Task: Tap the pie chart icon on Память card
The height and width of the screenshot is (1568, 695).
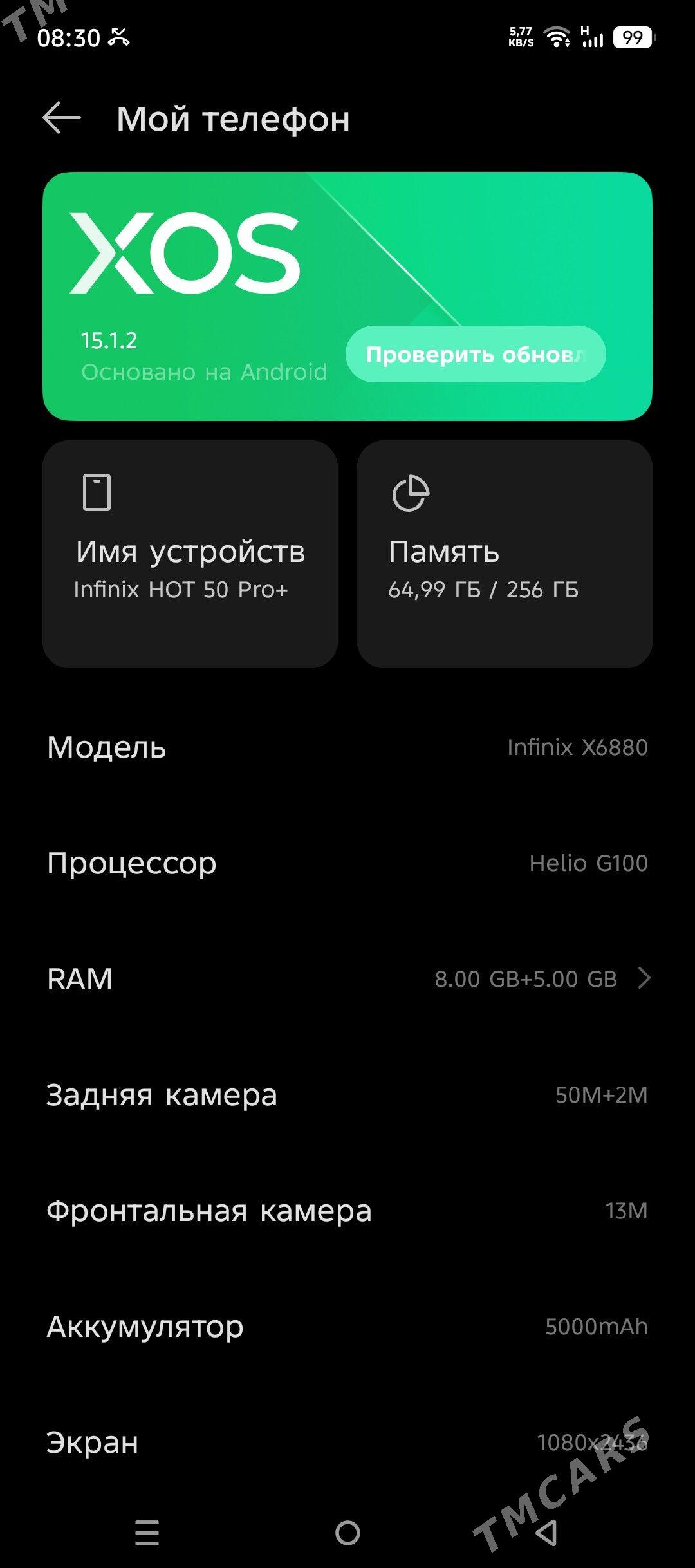Action: [412, 492]
